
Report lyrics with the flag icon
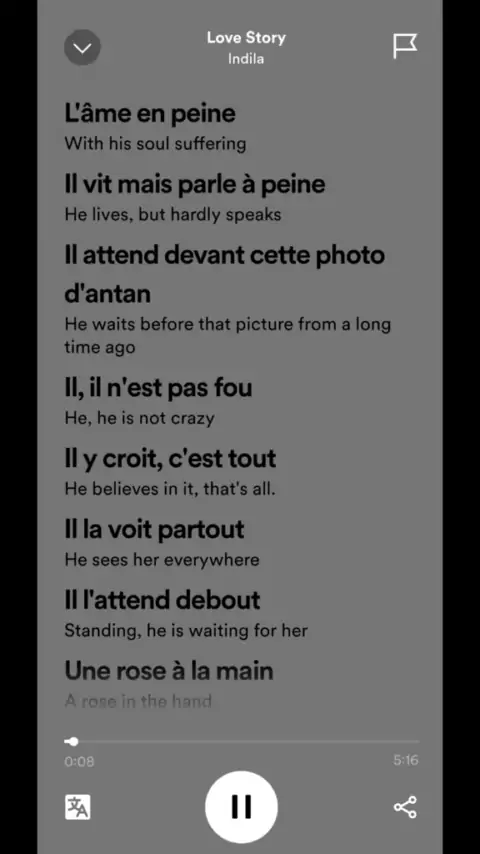click(x=405, y=46)
